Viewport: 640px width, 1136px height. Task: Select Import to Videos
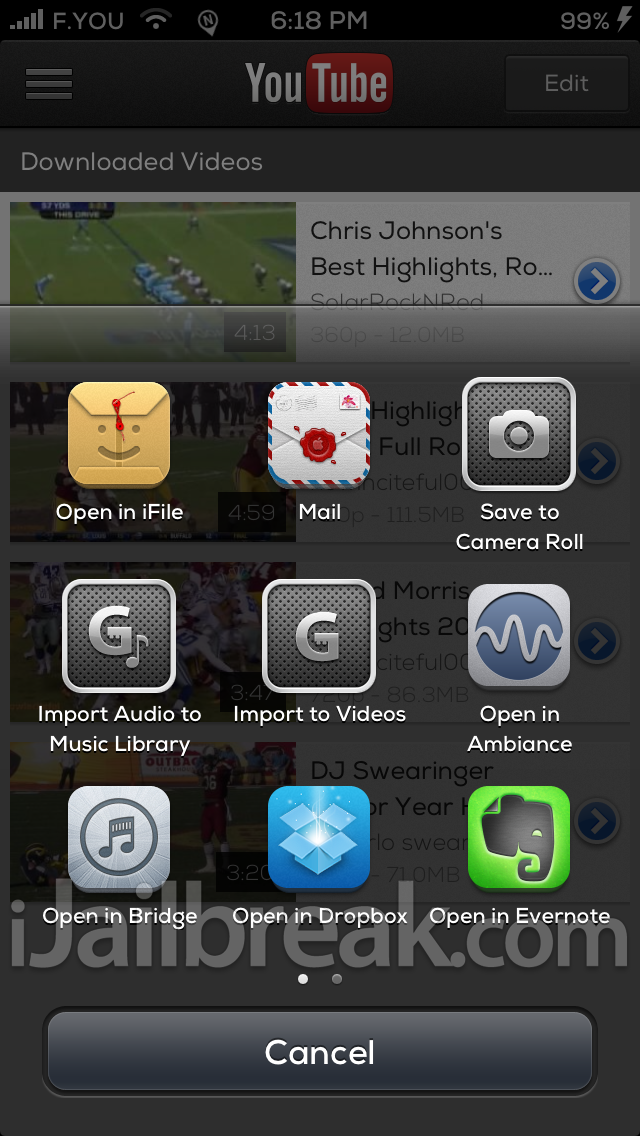click(319, 637)
